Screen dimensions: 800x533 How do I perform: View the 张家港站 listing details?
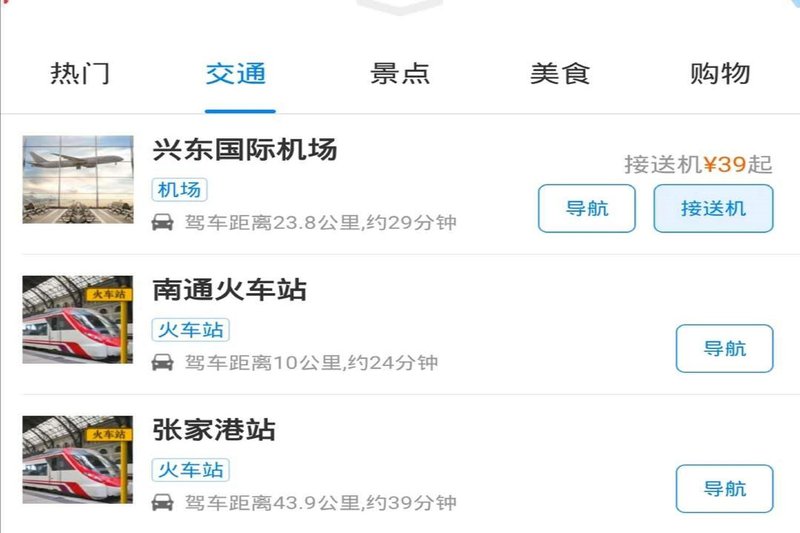(214, 430)
